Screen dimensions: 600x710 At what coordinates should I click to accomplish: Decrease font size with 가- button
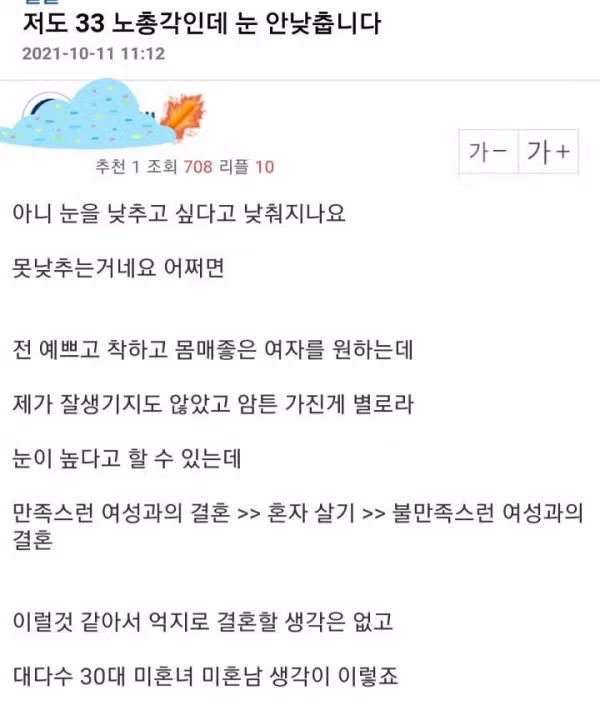click(x=488, y=153)
